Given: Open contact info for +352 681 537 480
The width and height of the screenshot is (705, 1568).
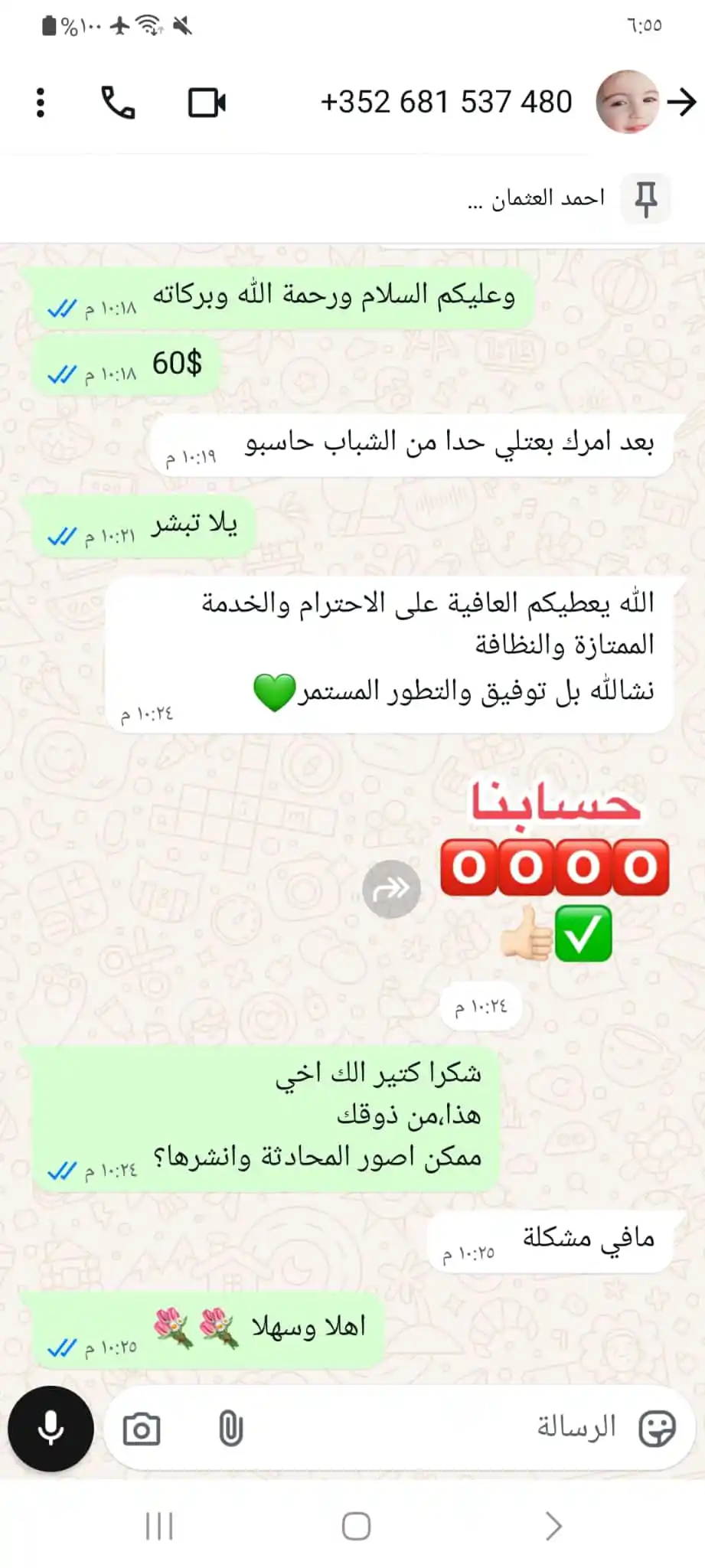Looking at the screenshot, I should click(446, 103).
